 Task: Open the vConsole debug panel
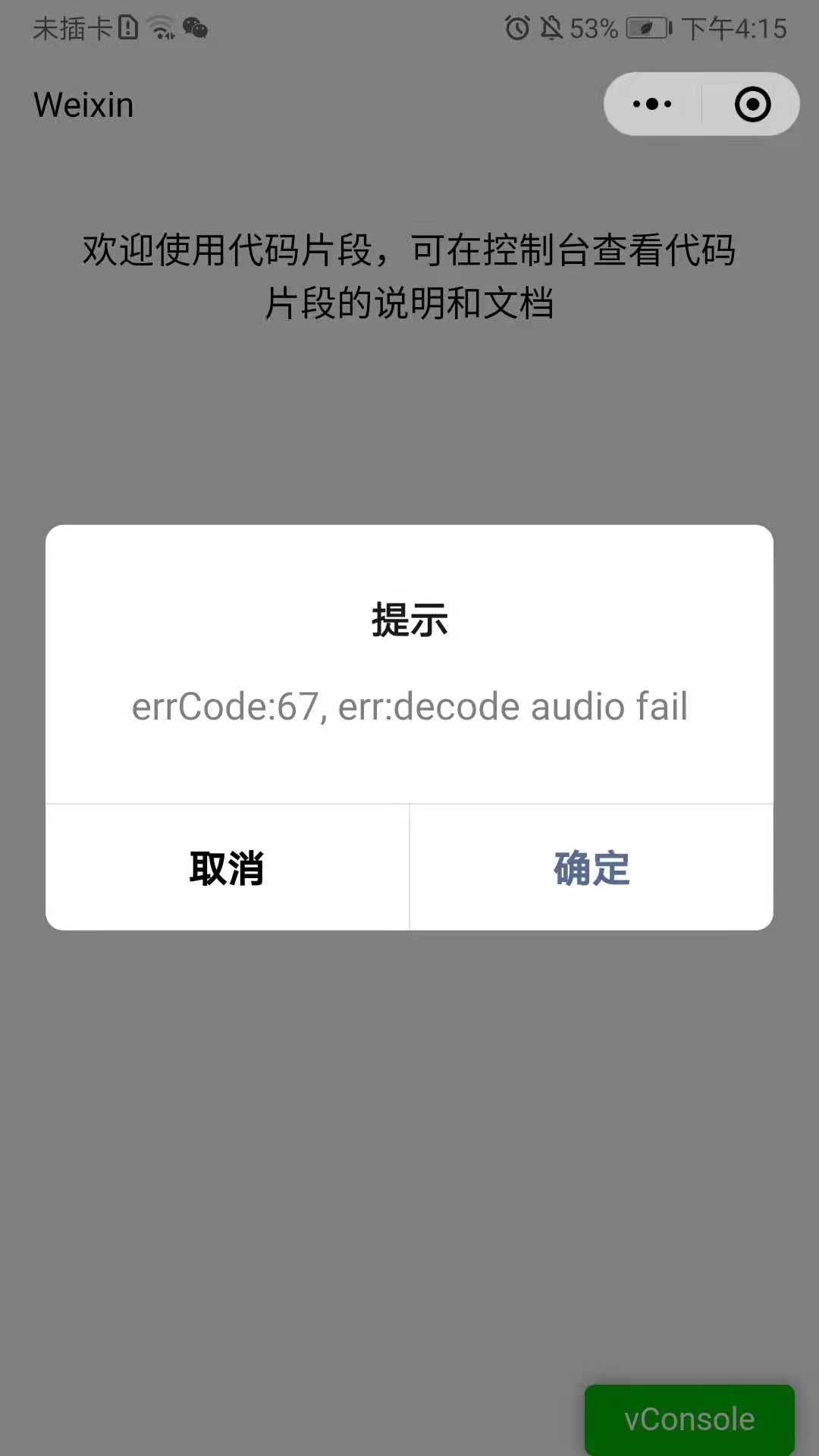click(x=689, y=1420)
